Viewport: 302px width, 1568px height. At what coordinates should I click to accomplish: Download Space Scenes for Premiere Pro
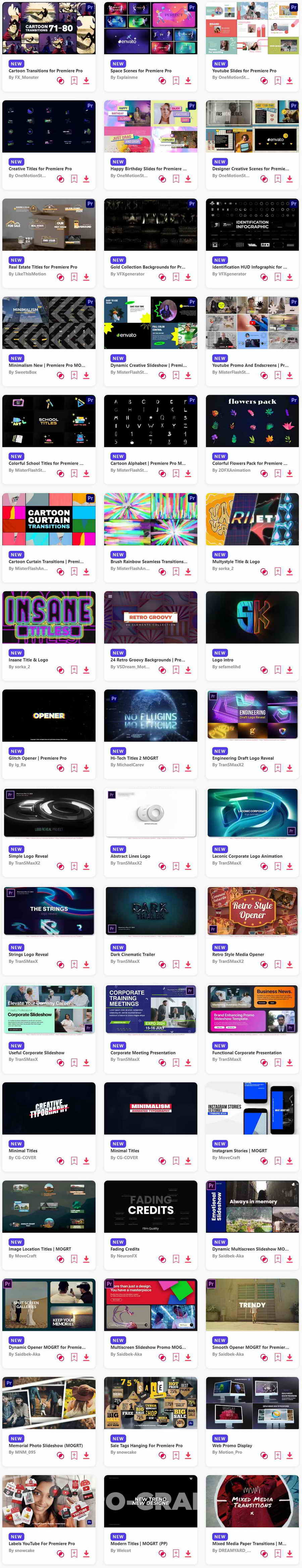[x=188, y=80]
